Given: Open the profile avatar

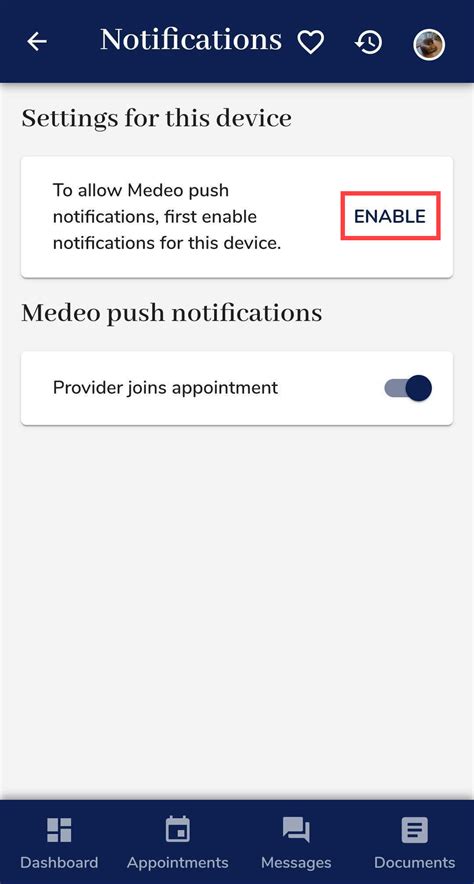Looking at the screenshot, I should click(x=429, y=44).
